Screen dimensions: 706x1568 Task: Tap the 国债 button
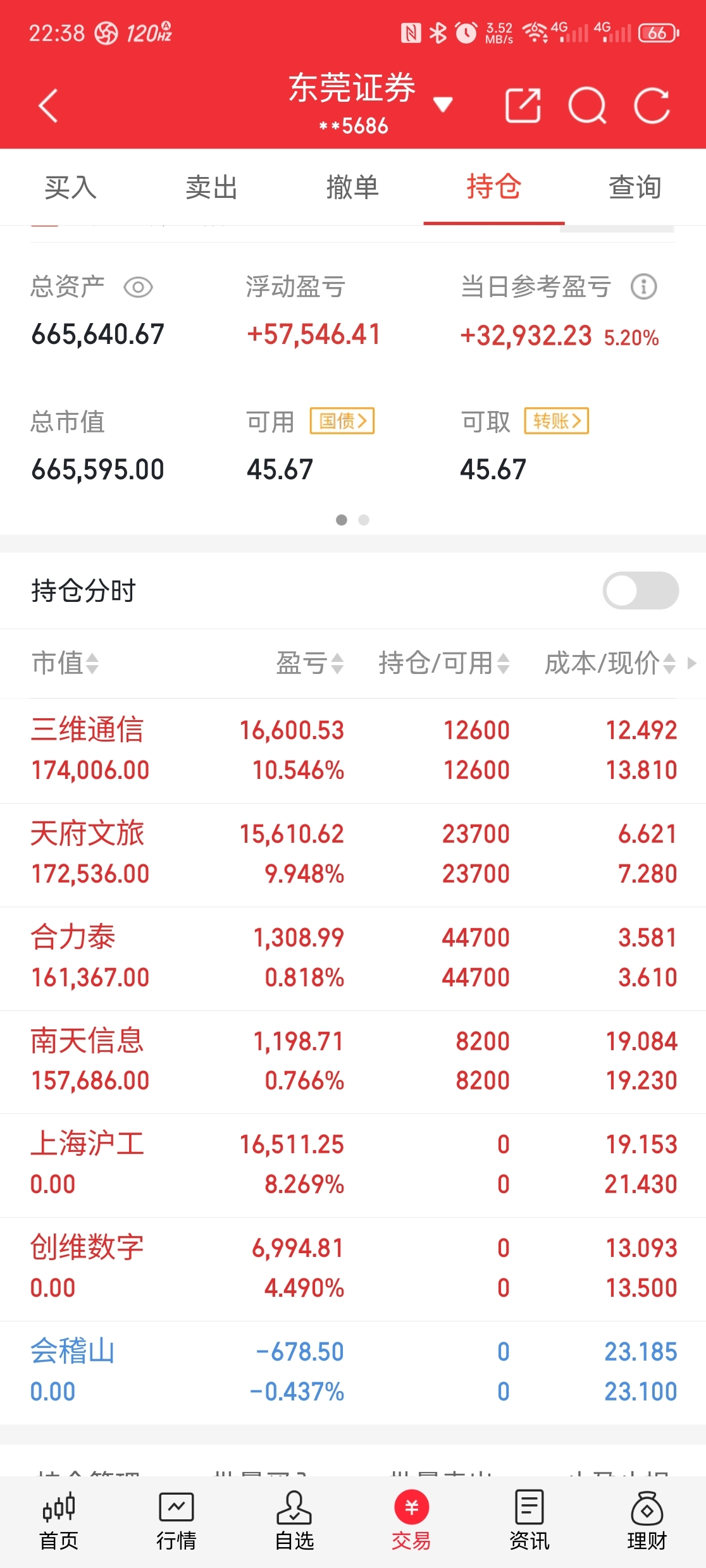pyautogui.click(x=342, y=421)
